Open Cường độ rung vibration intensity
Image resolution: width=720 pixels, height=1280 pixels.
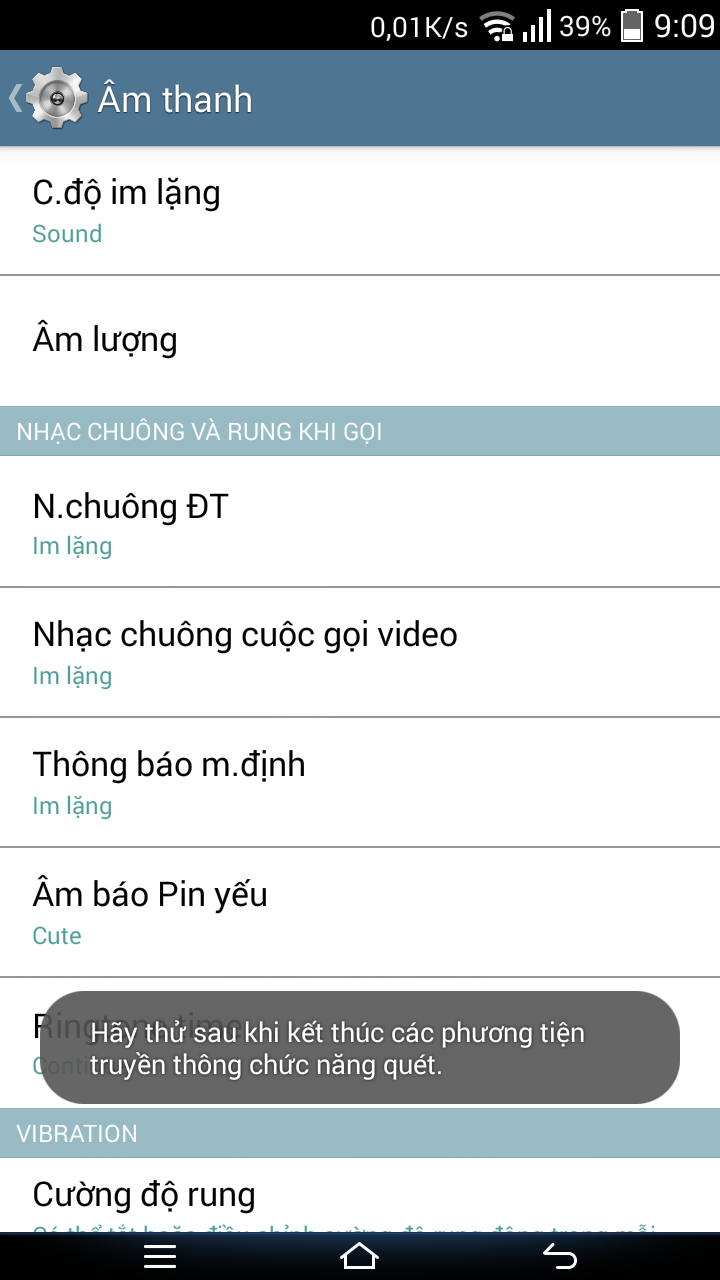pyautogui.click(x=360, y=1196)
